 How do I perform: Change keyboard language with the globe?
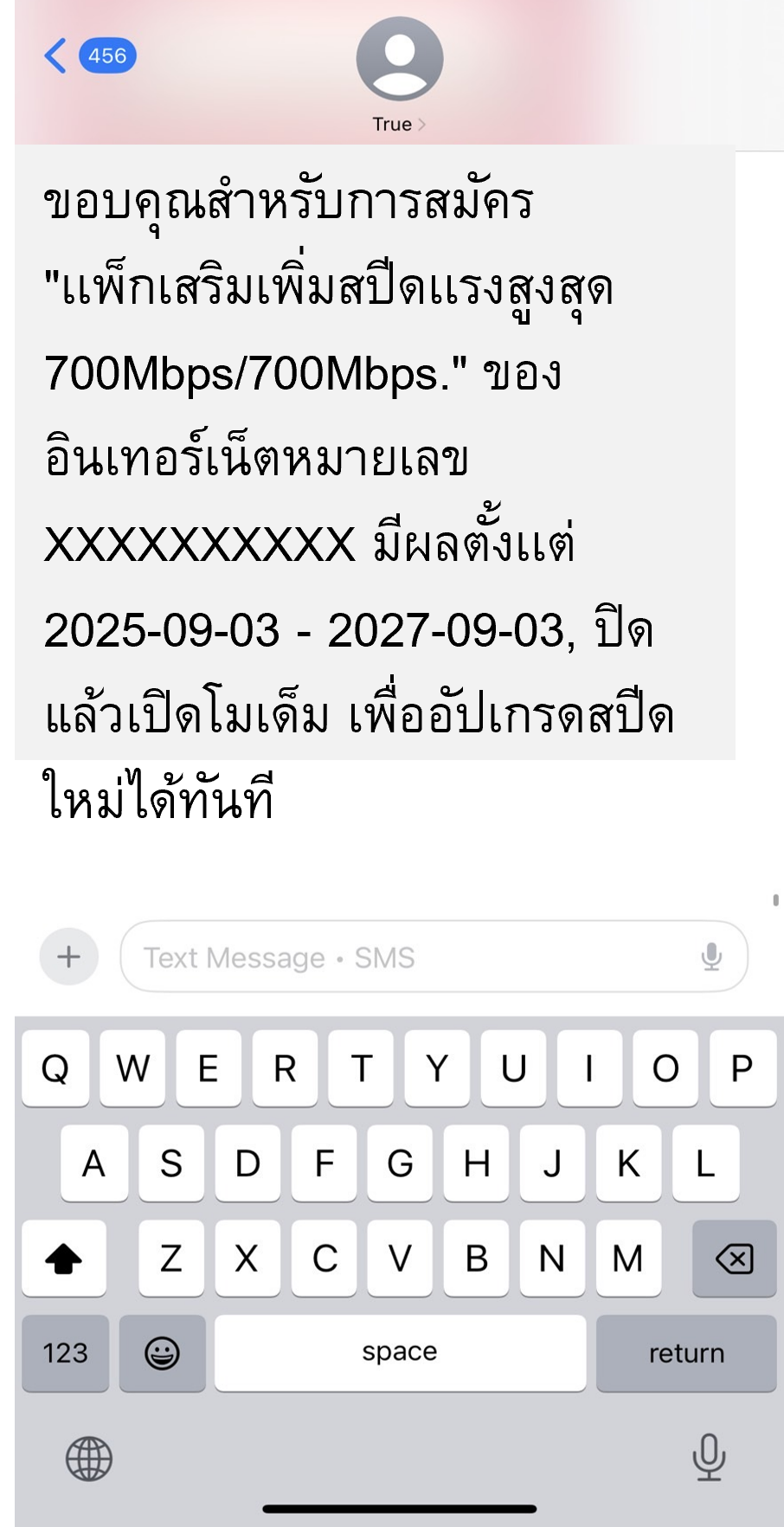pos(89,1459)
